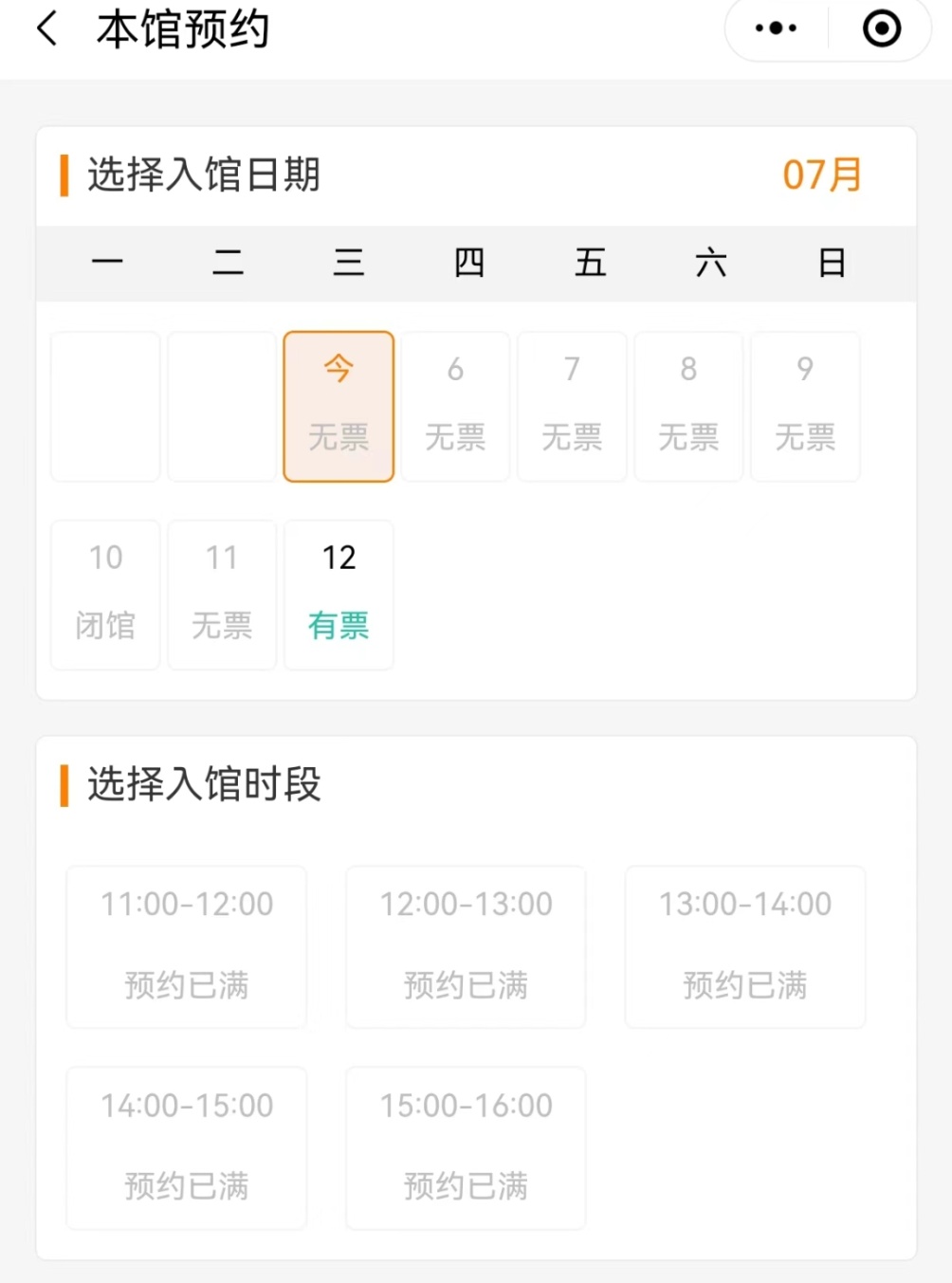Pick the 13:00-14:00 entry slot
This screenshot has height=1283, width=952.
(x=745, y=946)
